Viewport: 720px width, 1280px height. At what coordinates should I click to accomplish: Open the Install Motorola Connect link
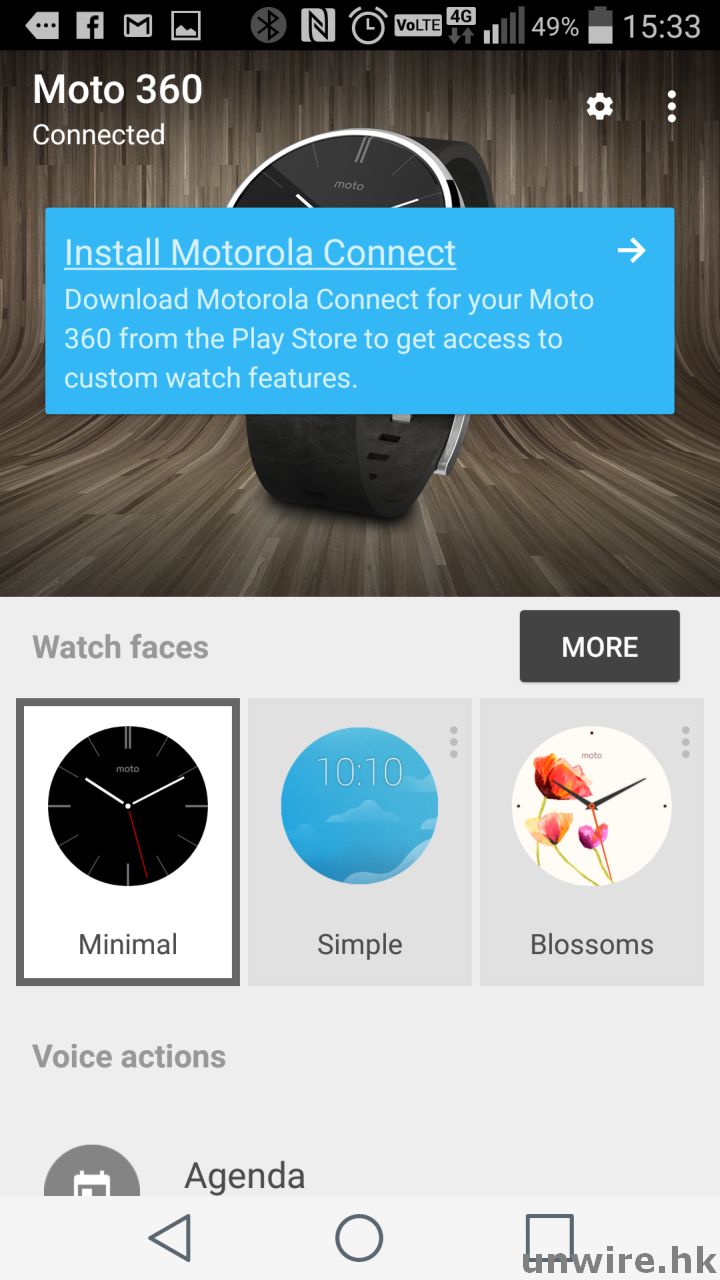[260, 252]
